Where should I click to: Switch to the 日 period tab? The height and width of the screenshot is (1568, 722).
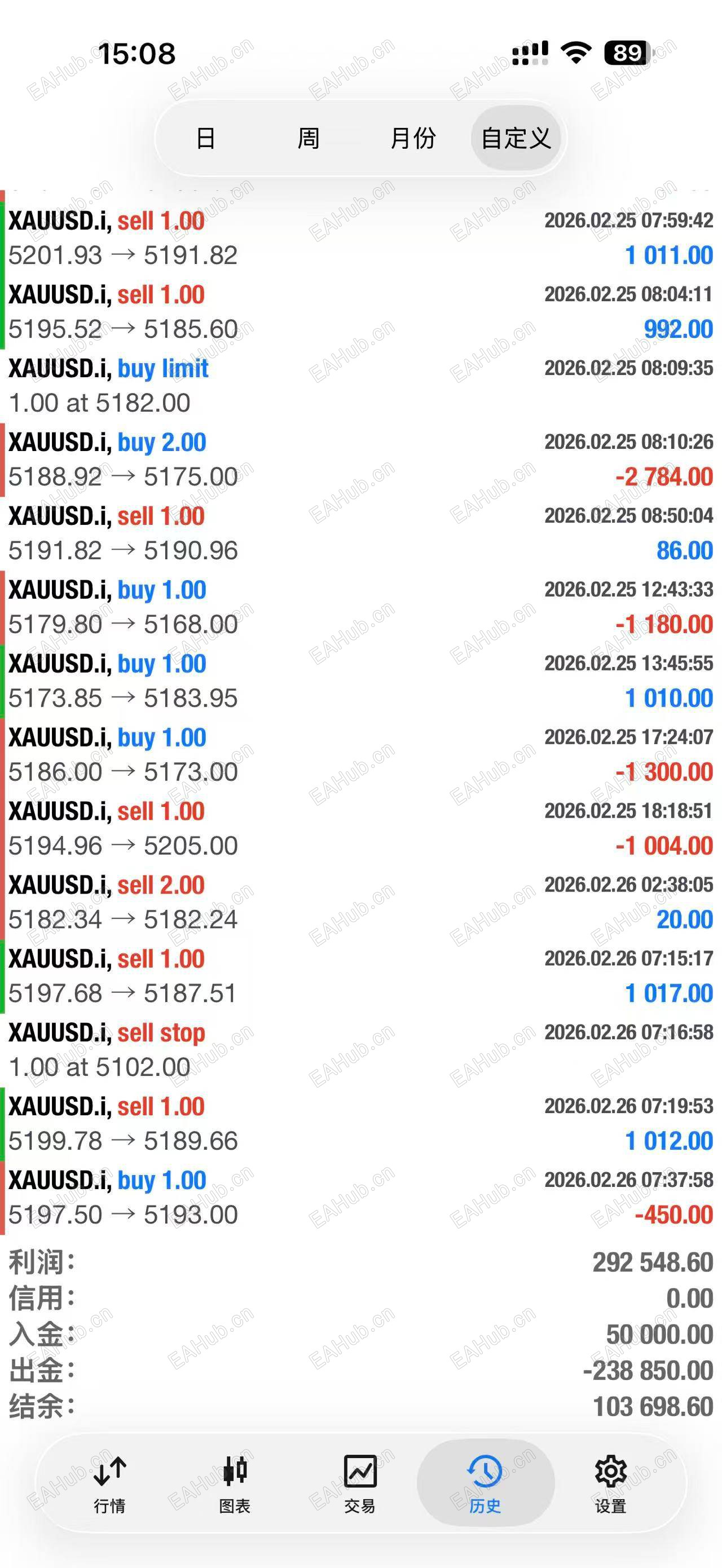[x=206, y=138]
